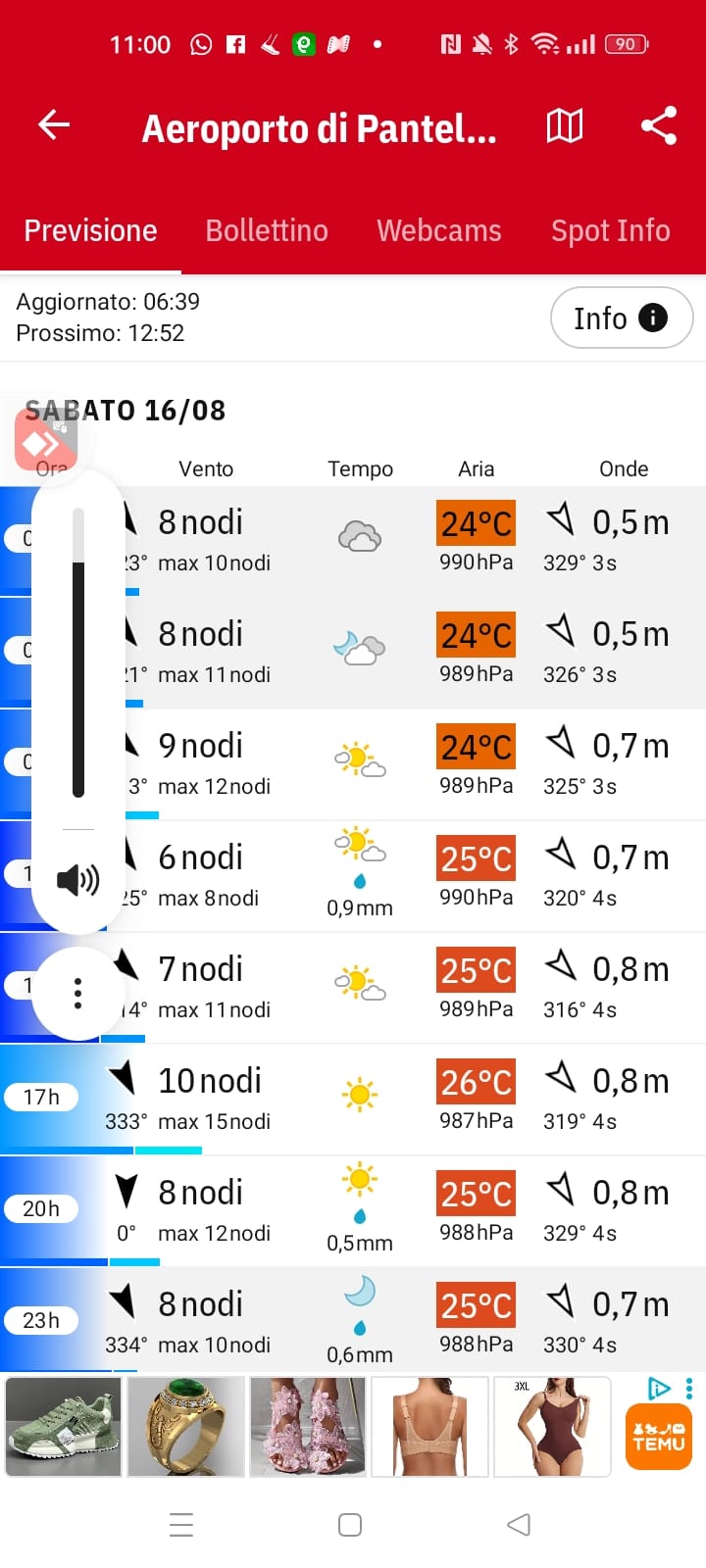Go to the system home screen

click(350, 1525)
